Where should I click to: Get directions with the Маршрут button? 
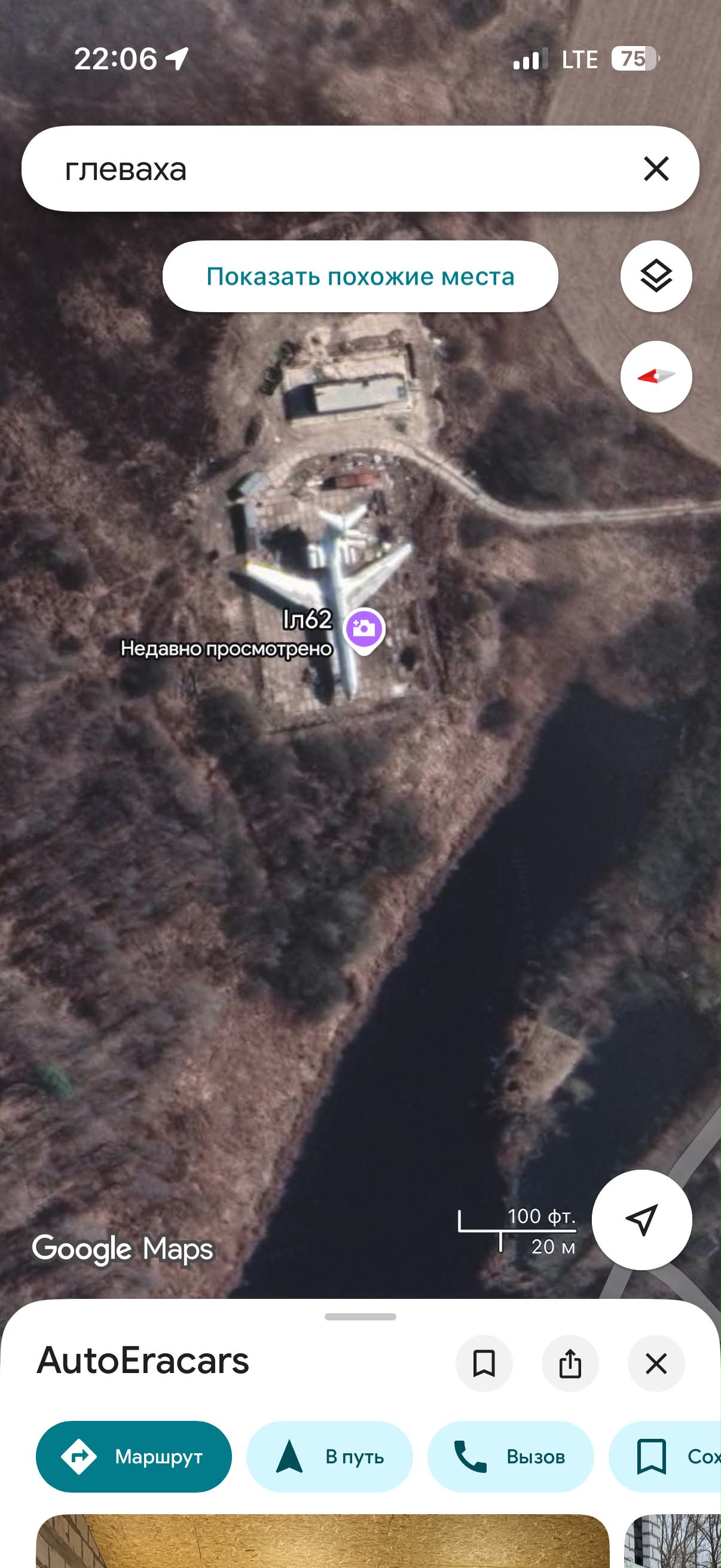[134, 1456]
